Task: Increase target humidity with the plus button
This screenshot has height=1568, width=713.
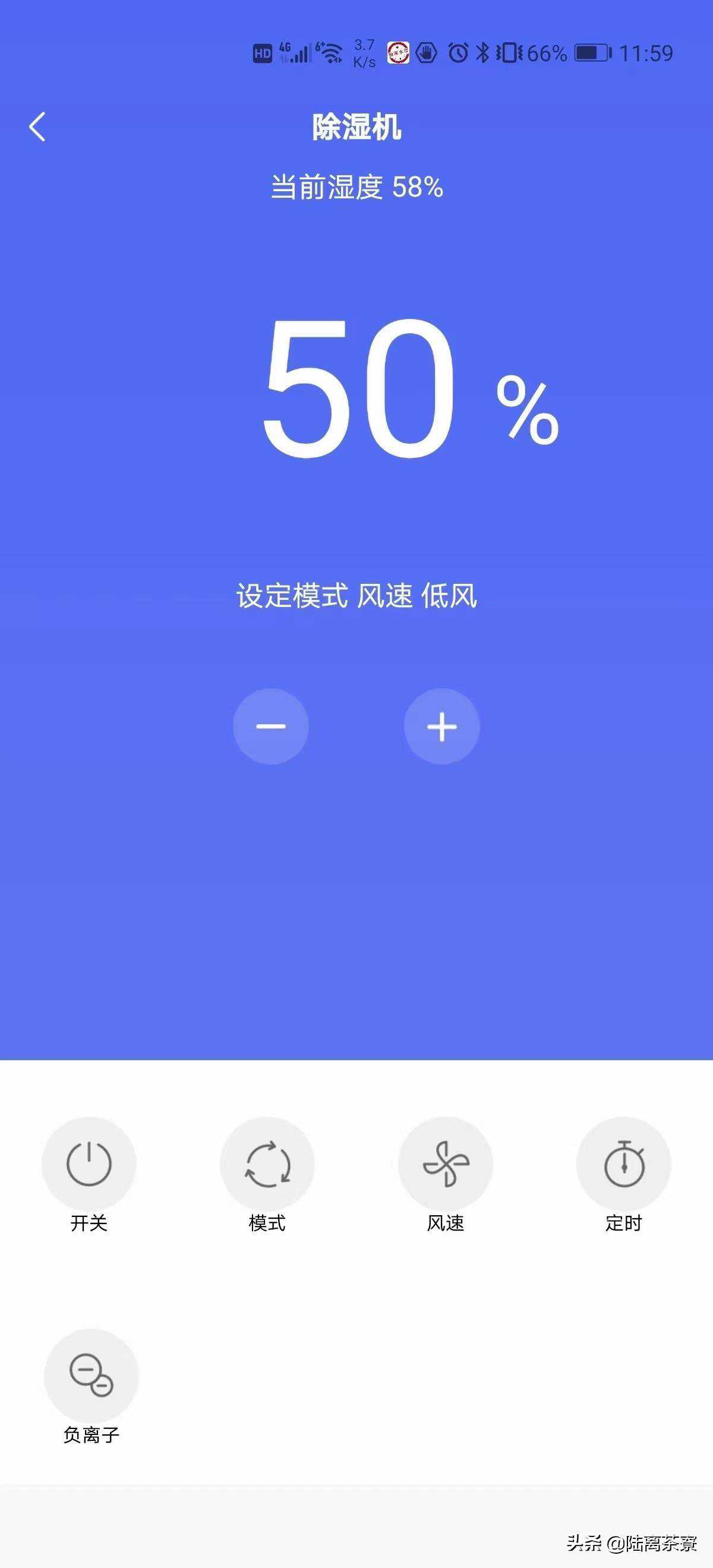Action: pyautogui.click(x=442, y=726)
